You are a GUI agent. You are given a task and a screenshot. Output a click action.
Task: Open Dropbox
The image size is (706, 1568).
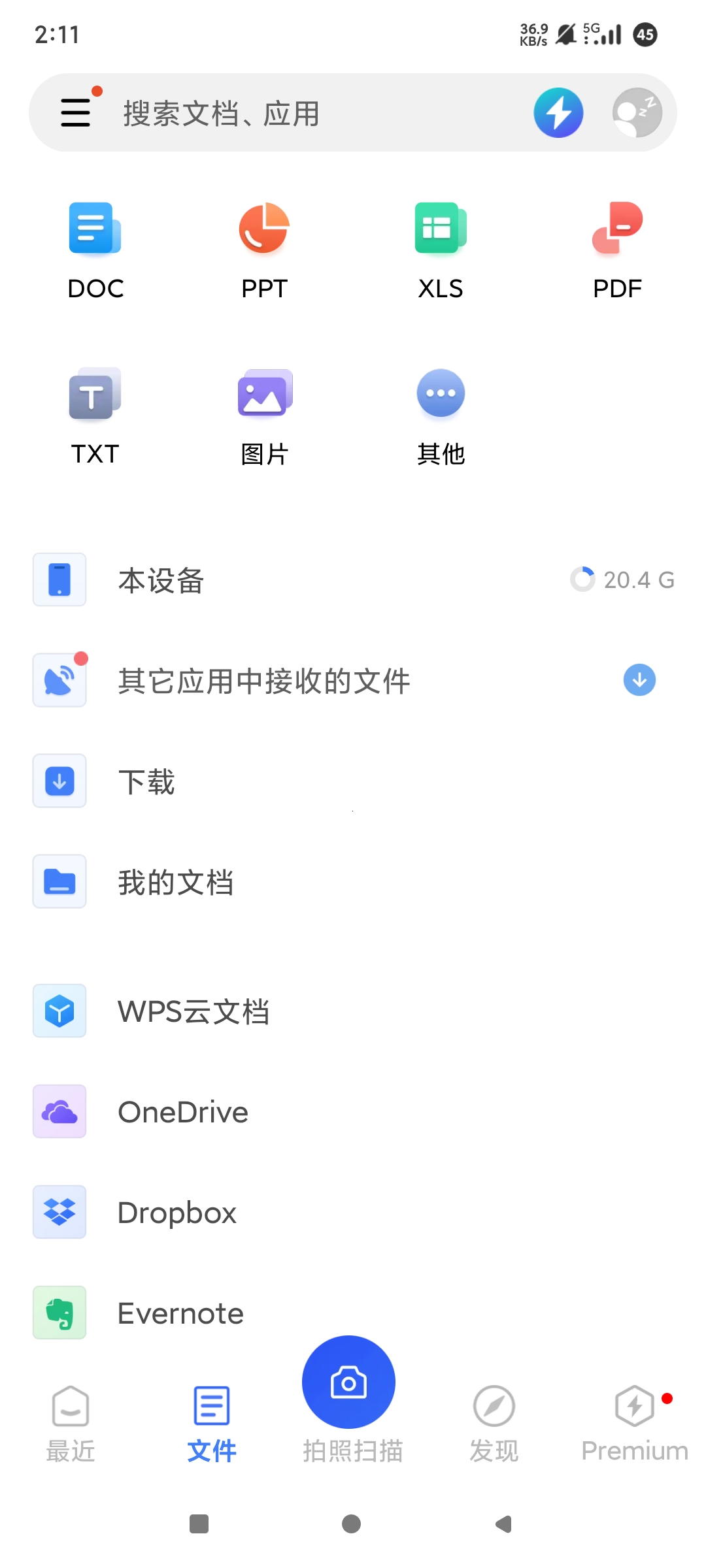coord(353,1212)
